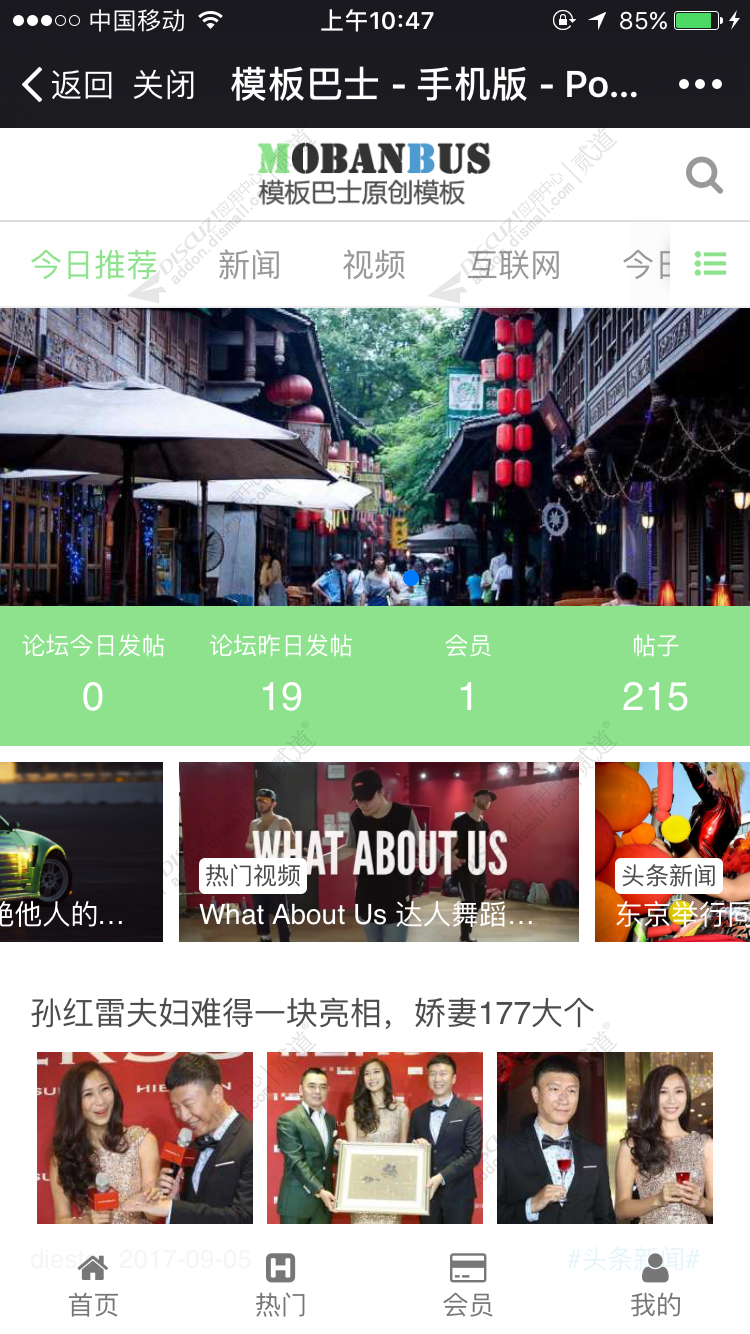Open the 会员 bottom tab
Image resolution: width=750 pixels, height=1334 pixels.
[468, 1286]
